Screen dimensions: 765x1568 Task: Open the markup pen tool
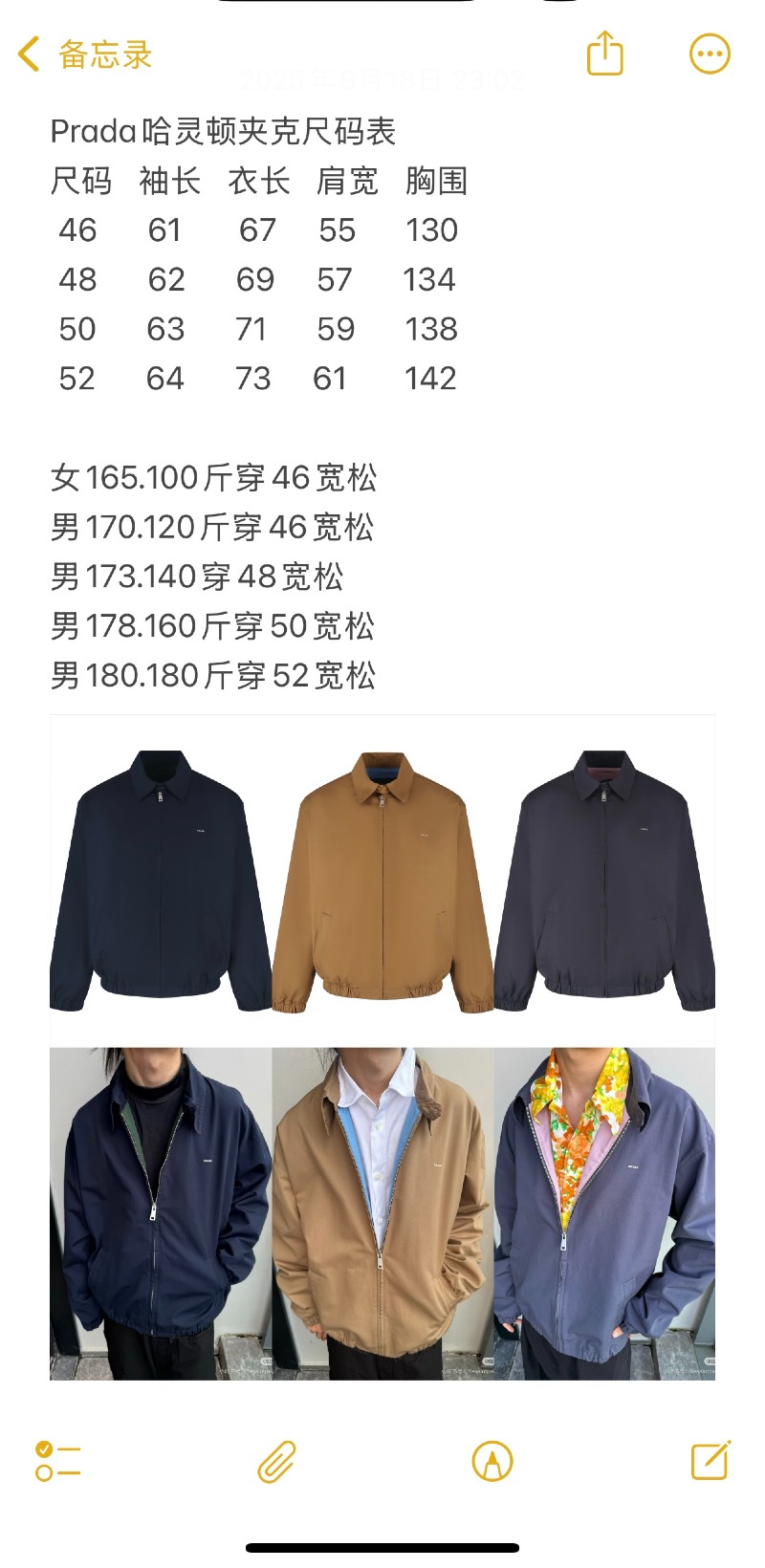[x=492, y=1461]
